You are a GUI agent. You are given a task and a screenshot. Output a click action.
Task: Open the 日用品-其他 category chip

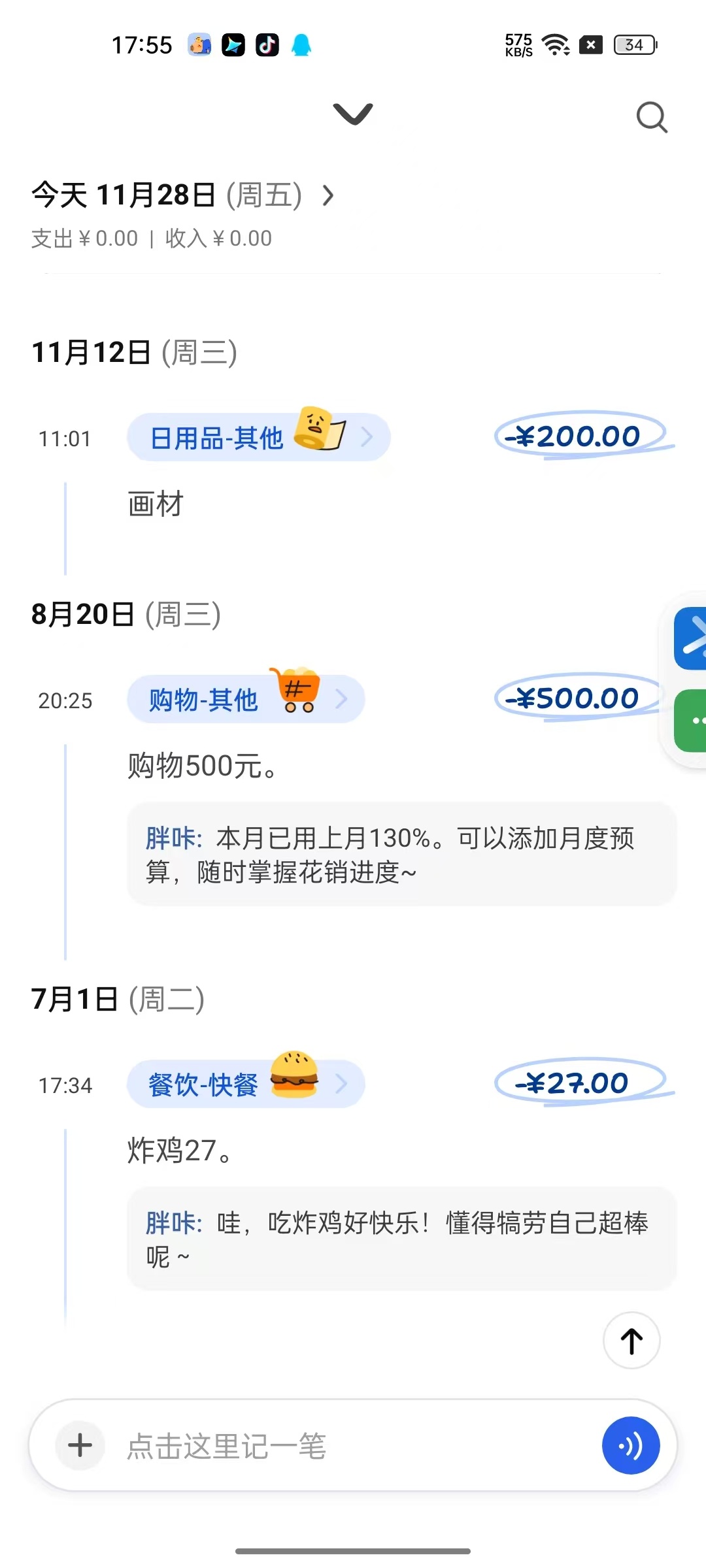point(258,437)
